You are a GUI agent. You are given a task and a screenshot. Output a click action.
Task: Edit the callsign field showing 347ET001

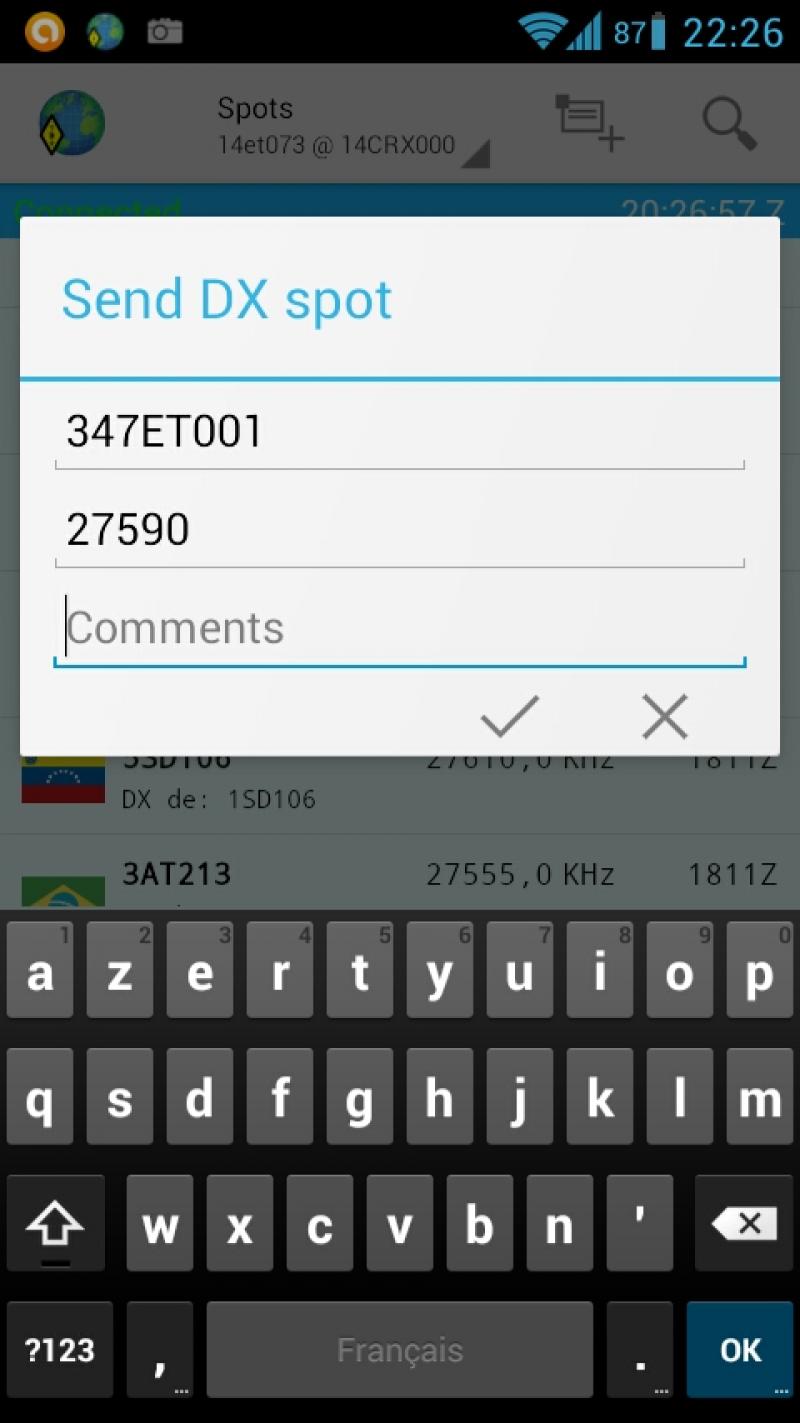click(400, 432)
